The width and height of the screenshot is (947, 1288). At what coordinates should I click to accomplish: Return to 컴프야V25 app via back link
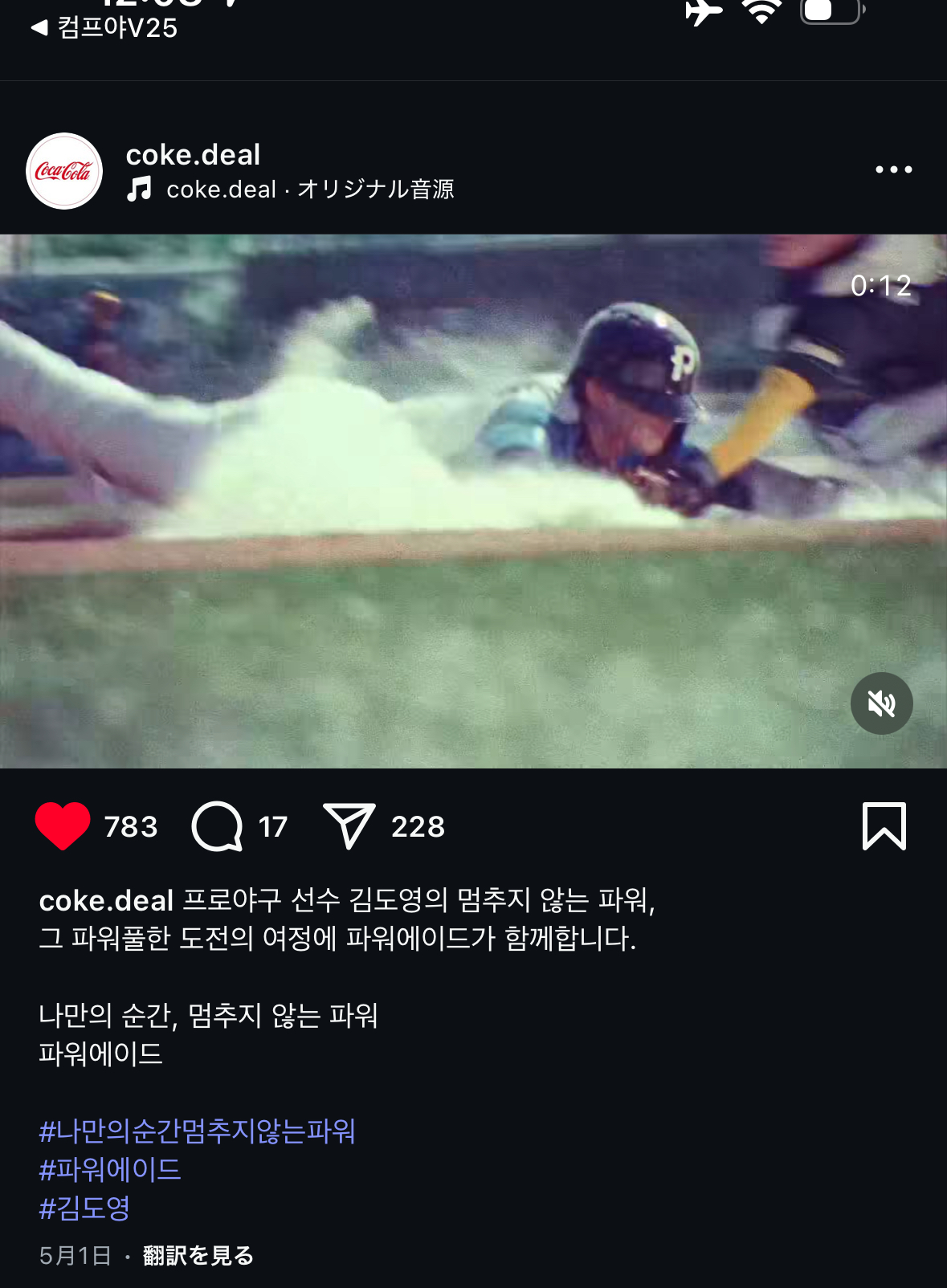pyautogui.click(x=104, y=28)
